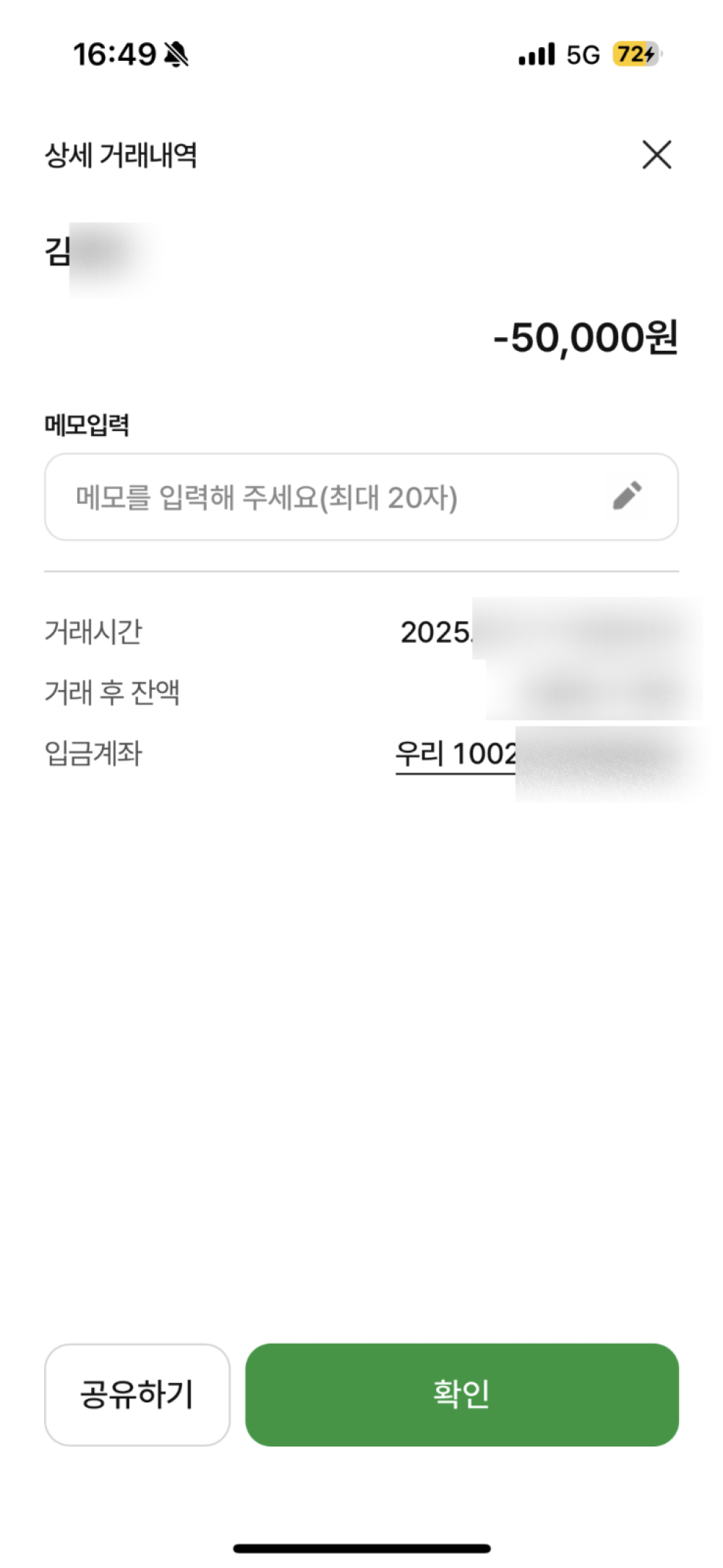Confirm with the green 확인 button
Image resolution: width=723 pixels, height=1568 pixels.
[x=461, y=1394]
